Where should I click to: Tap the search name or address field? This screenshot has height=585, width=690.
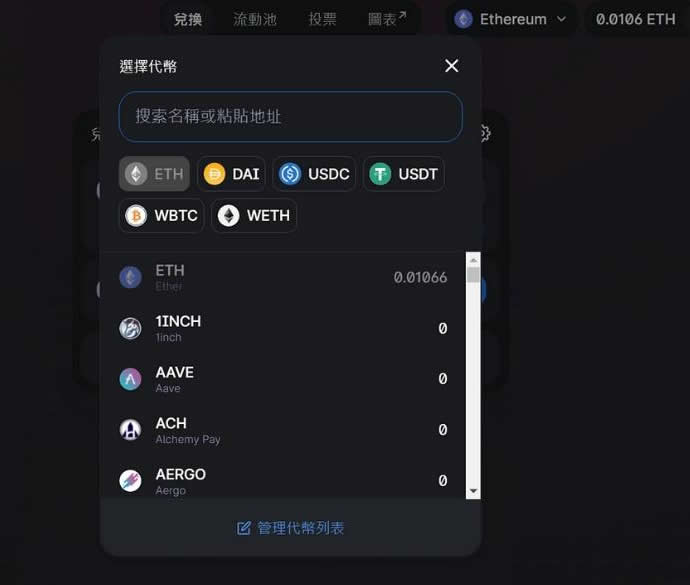290,117
